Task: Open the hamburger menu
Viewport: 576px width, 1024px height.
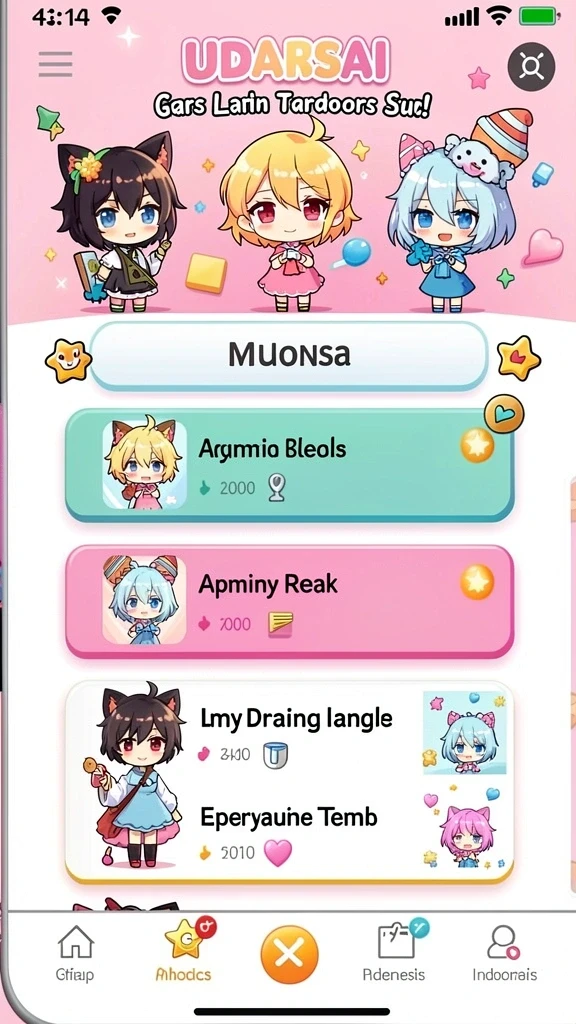Action: [x=55, y=64]
